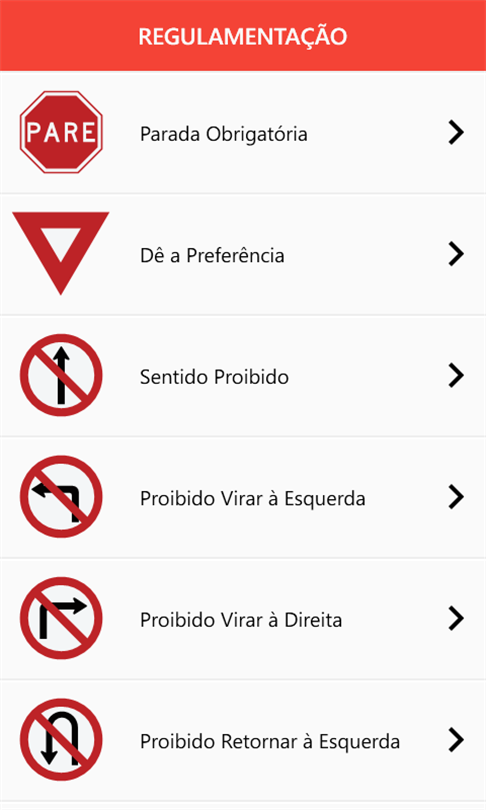Open Dê a Preferência sign details
This screenshot has width=486, height=810.
(x=243, y=254)
